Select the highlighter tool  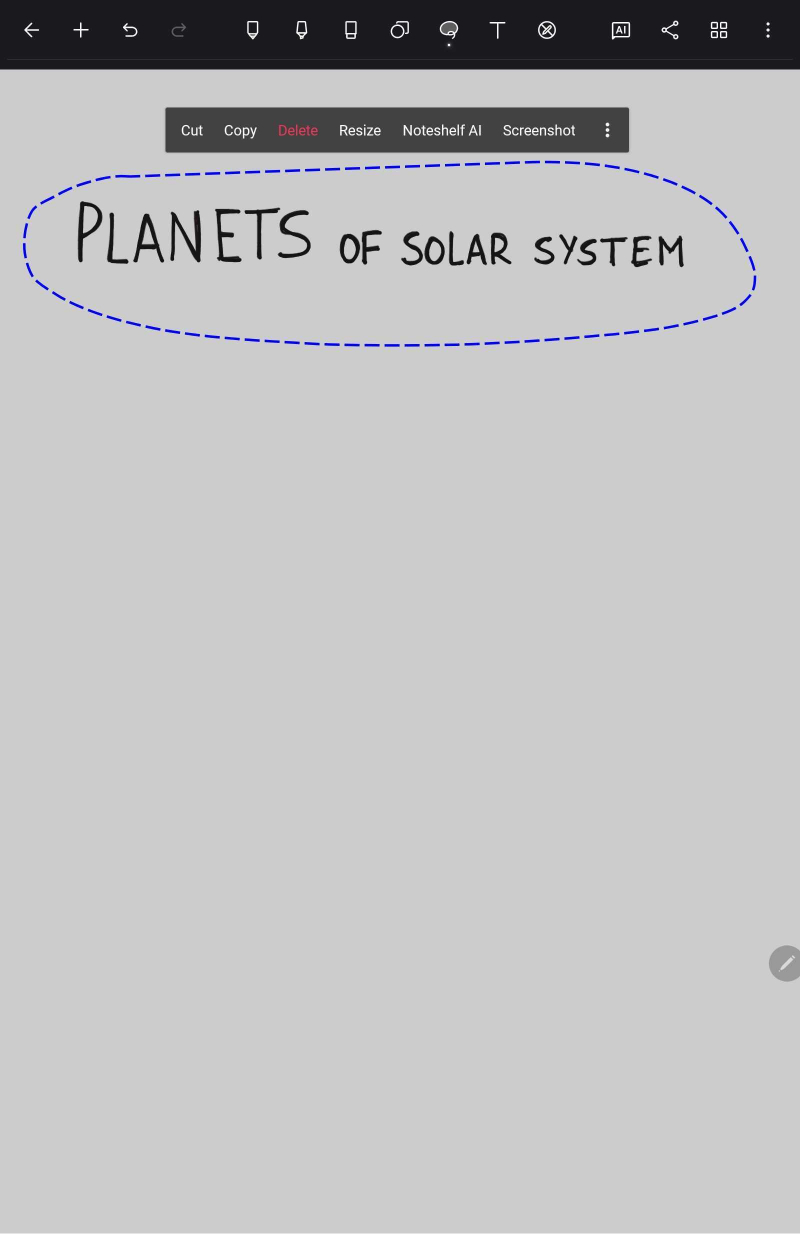tap(302, 30)
